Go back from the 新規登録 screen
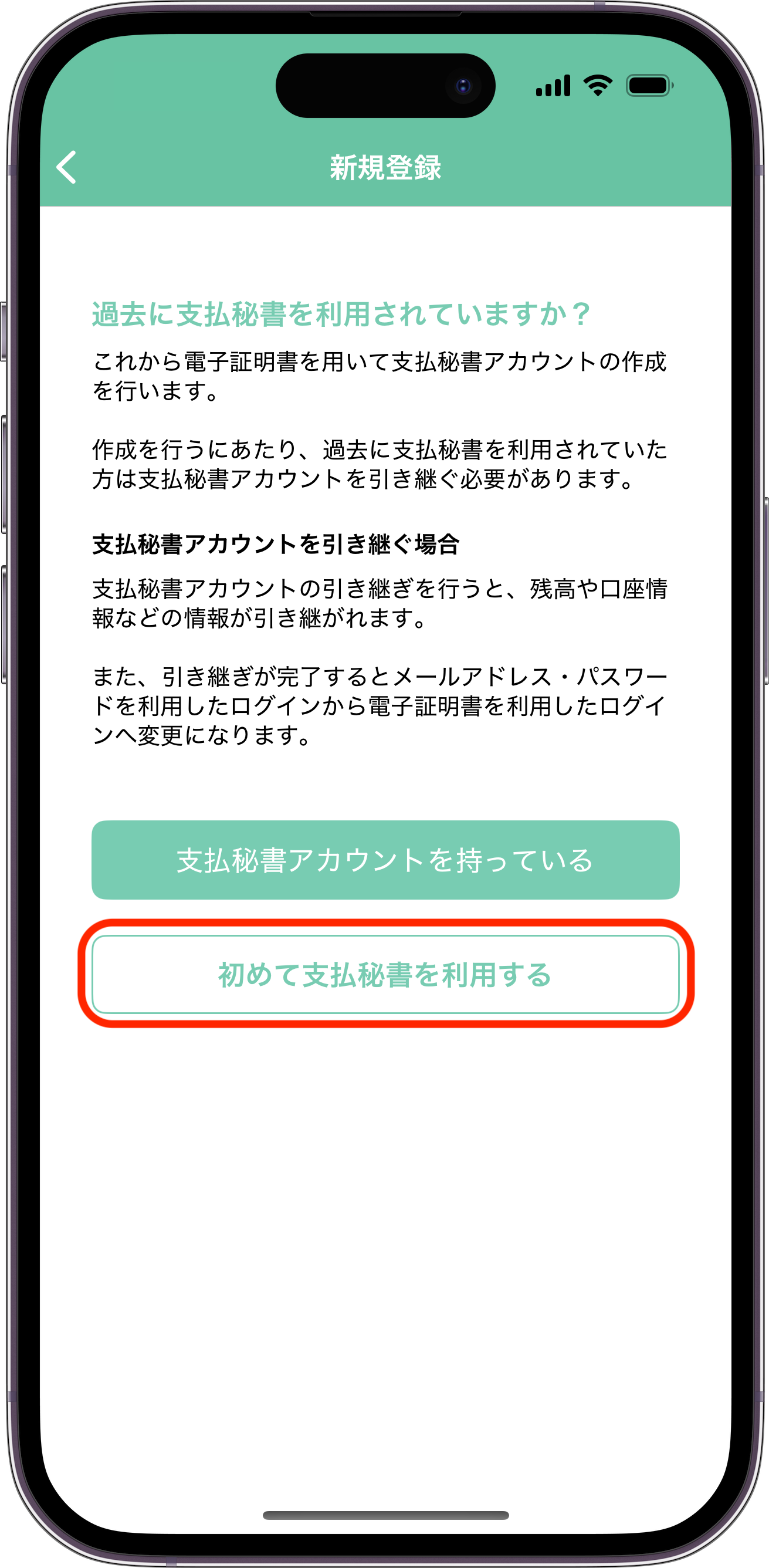Viewport: 769px width, 1568px height. pos(66,167)
